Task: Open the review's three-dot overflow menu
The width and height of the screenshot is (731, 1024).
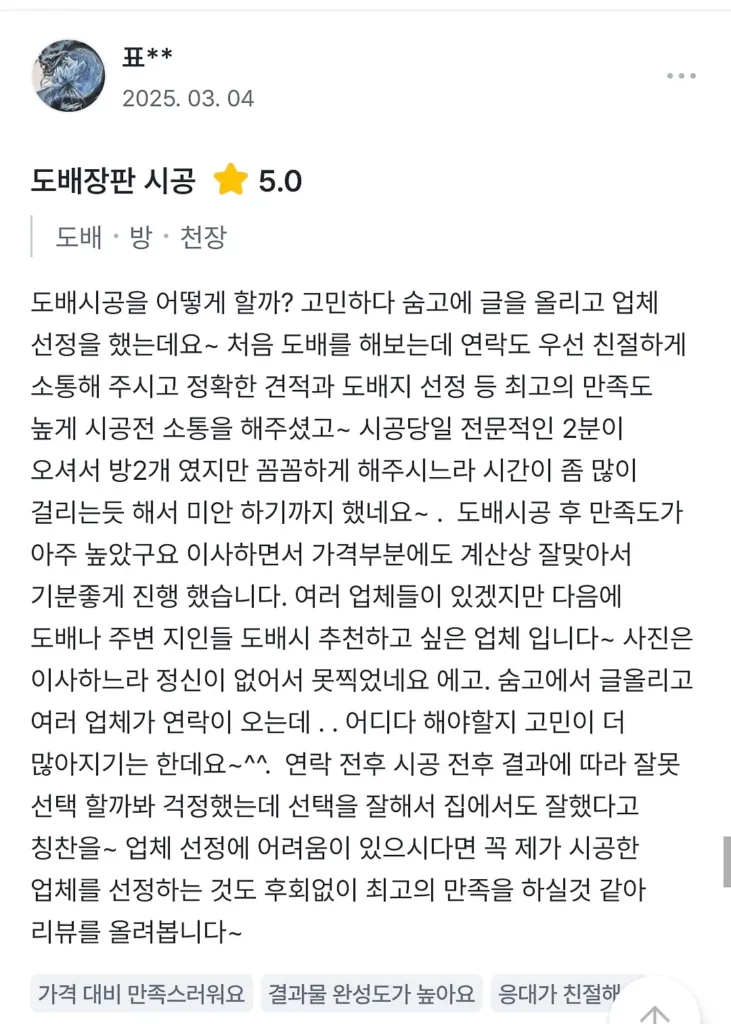Action: (x=681, y=76)
